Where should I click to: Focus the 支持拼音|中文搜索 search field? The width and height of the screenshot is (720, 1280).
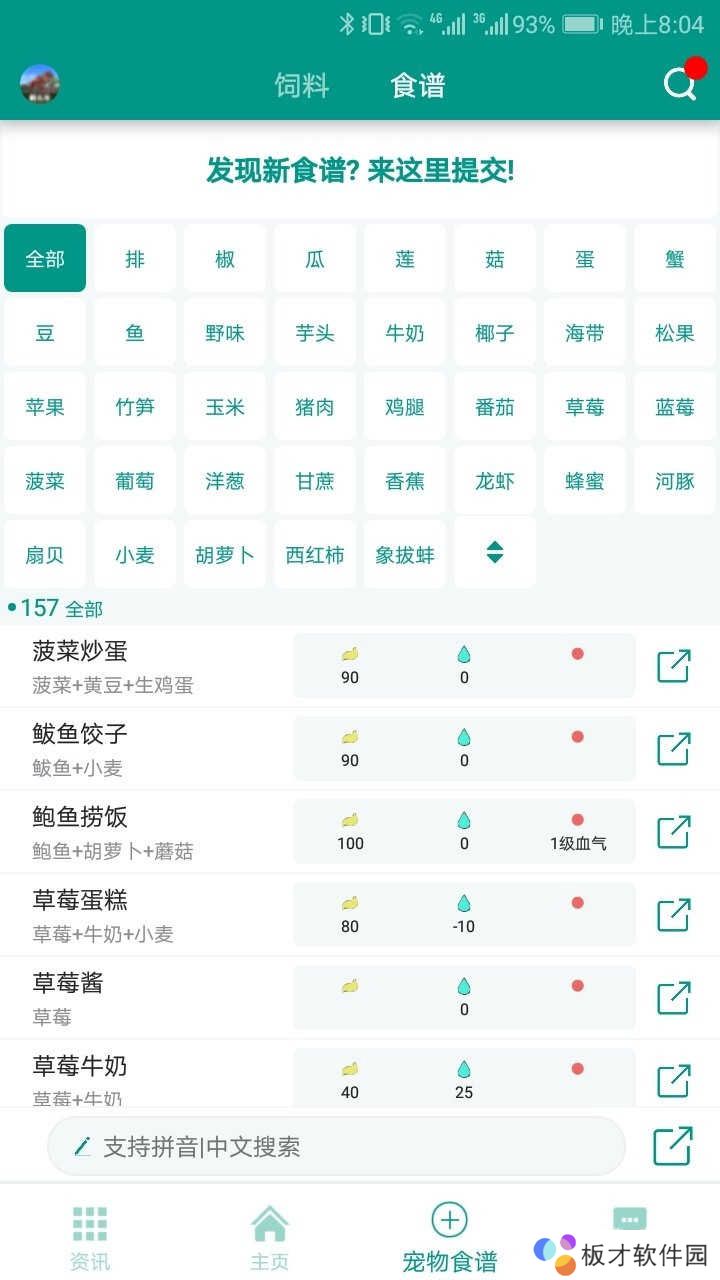tap(336, 1146)
